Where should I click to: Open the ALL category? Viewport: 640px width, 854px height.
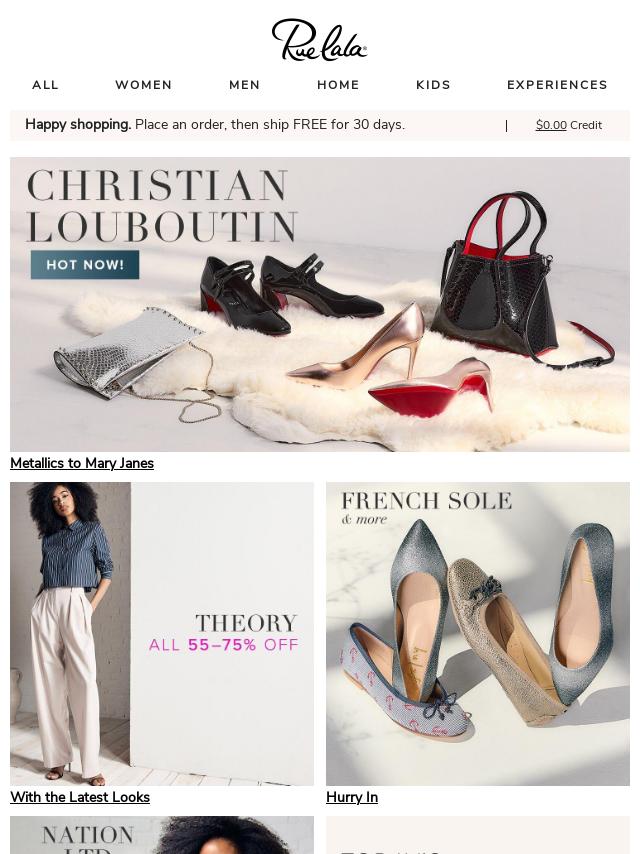click(45, 85)
